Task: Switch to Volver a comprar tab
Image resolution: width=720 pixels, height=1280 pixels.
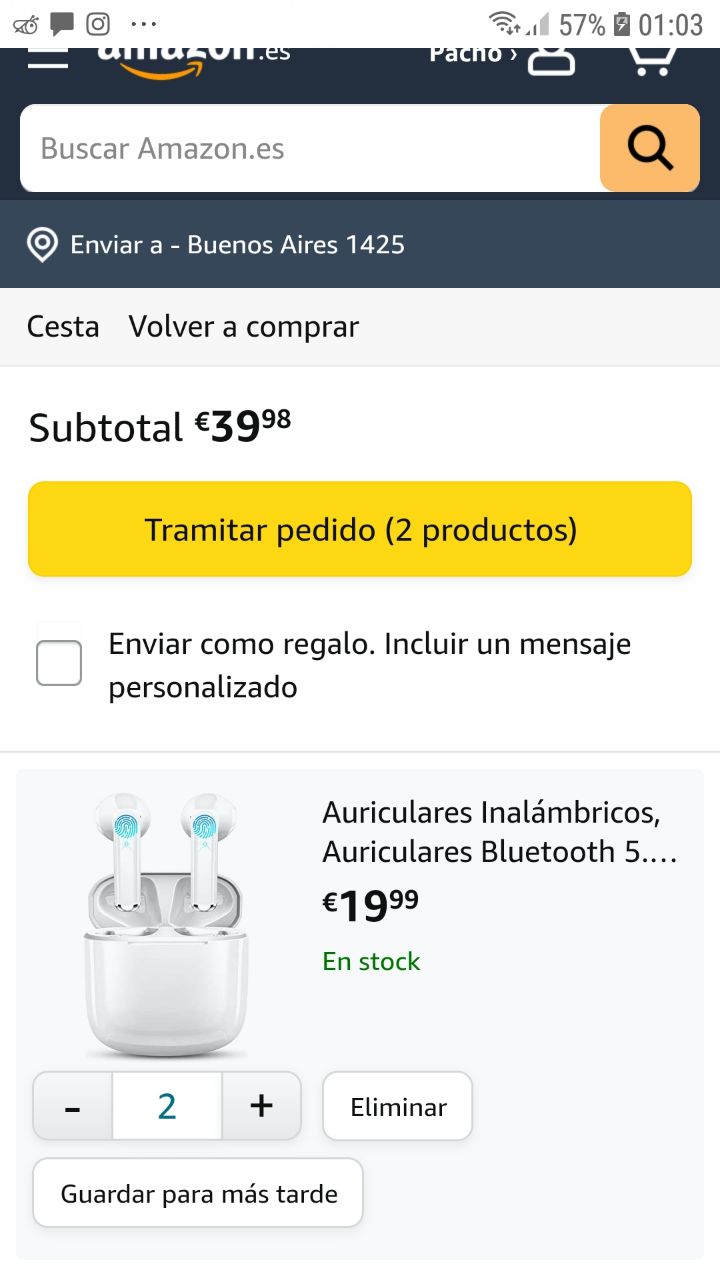Action: coord(243,327)
